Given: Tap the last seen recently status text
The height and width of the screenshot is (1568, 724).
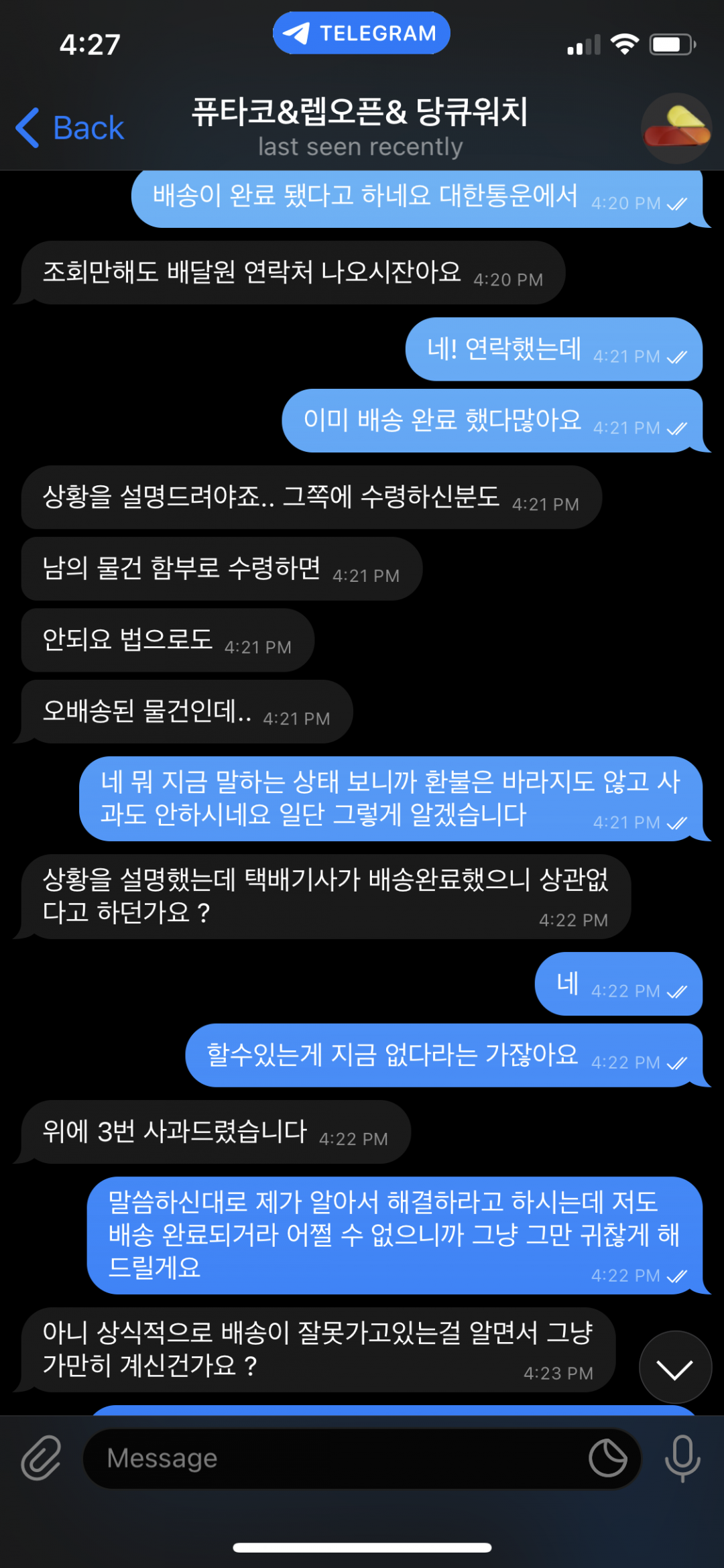Looking at the screenshot, I should (x=361, y=146).
